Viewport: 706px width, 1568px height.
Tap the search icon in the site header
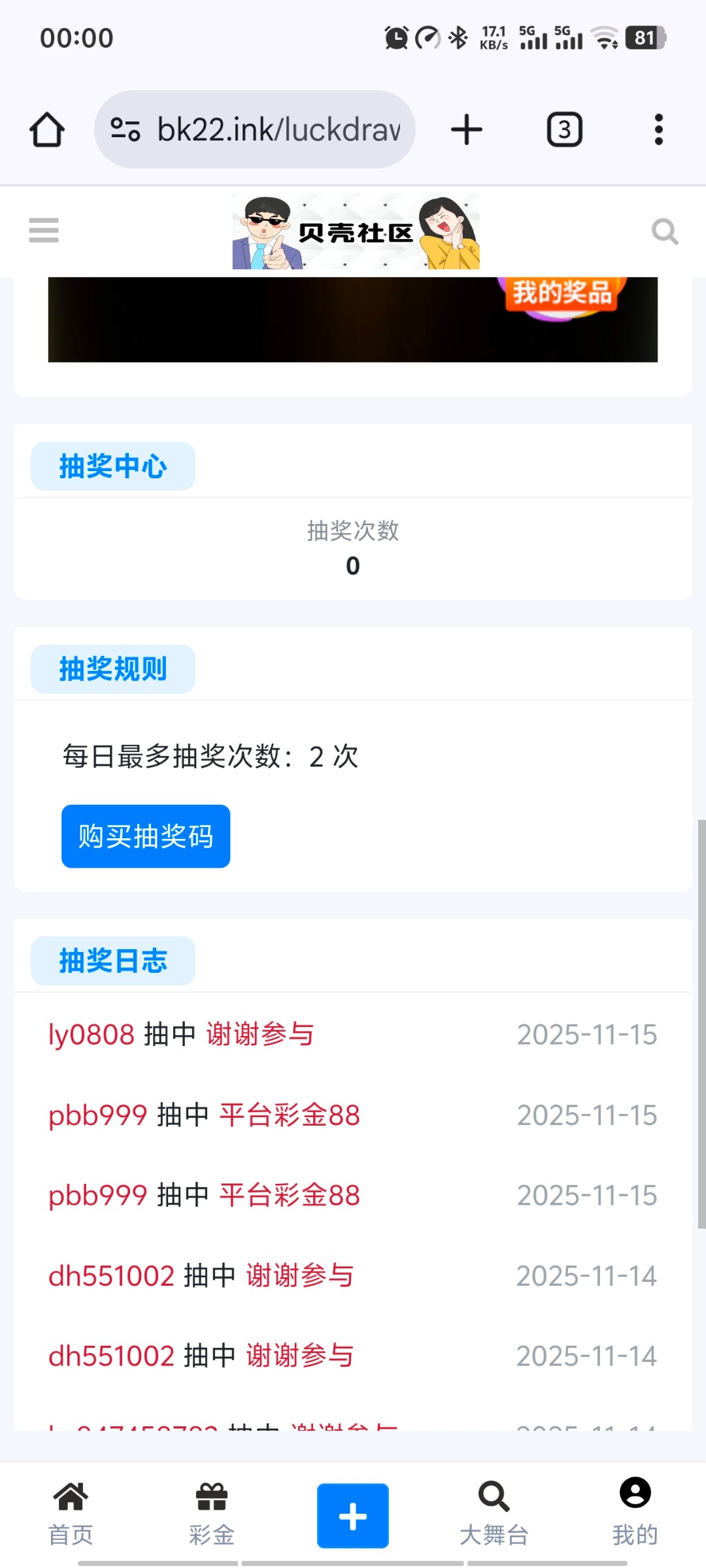665,231
